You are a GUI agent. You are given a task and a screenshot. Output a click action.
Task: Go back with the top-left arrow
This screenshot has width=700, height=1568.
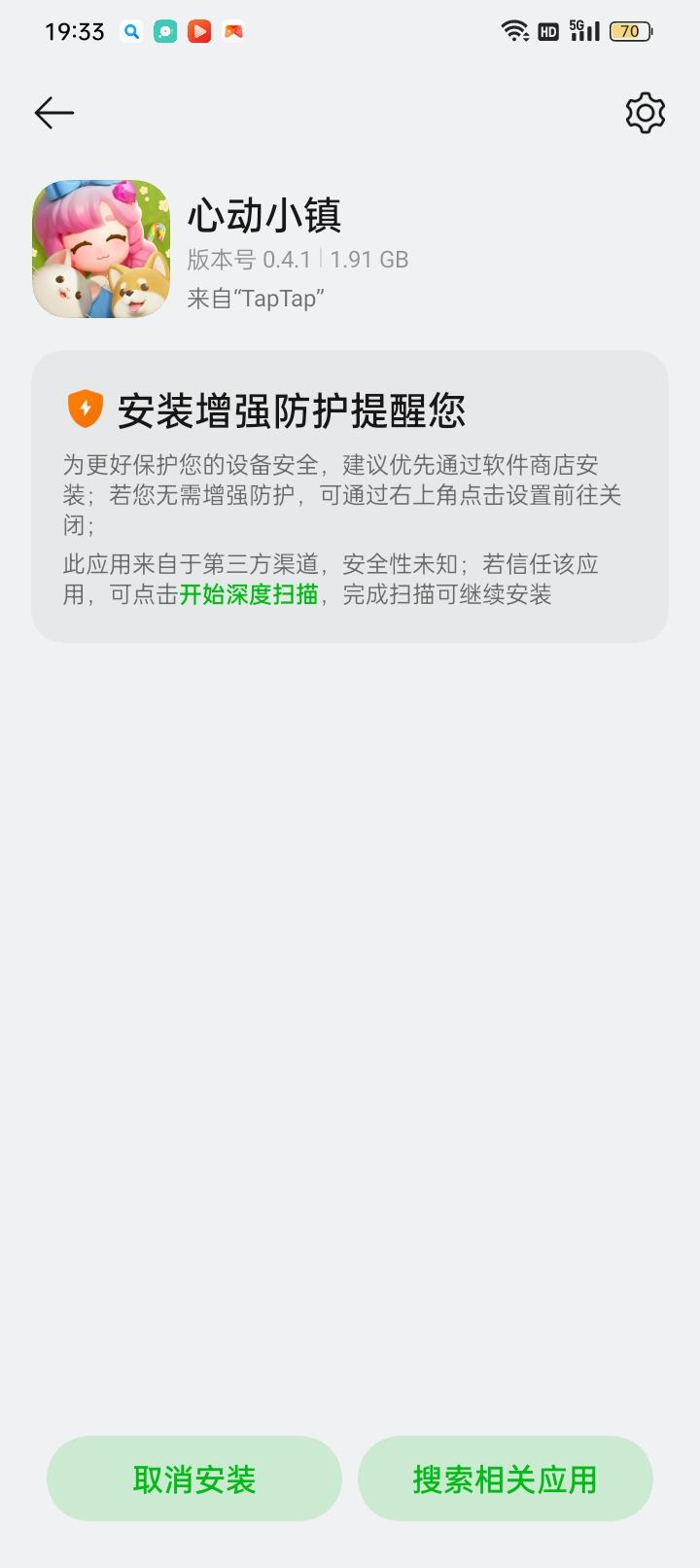(54, 113)
